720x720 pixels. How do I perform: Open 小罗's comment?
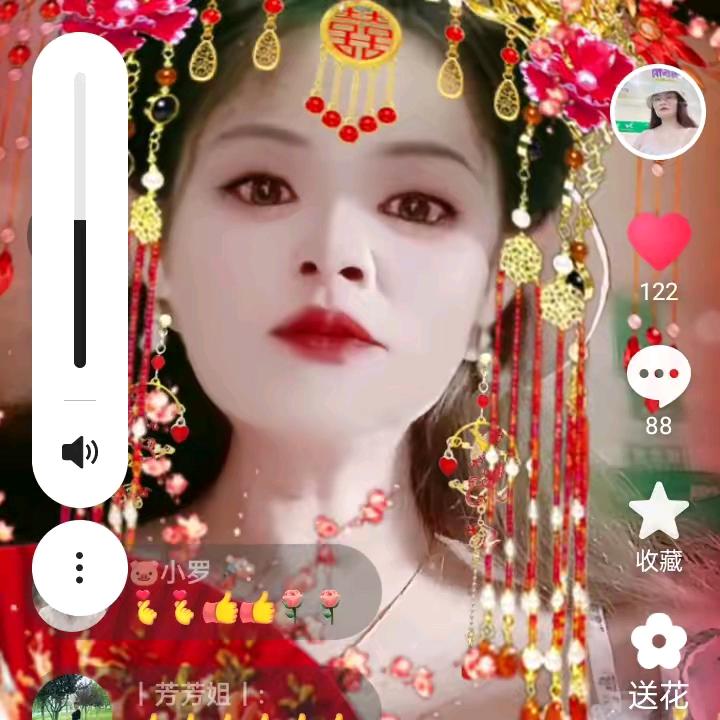point(250,592)
